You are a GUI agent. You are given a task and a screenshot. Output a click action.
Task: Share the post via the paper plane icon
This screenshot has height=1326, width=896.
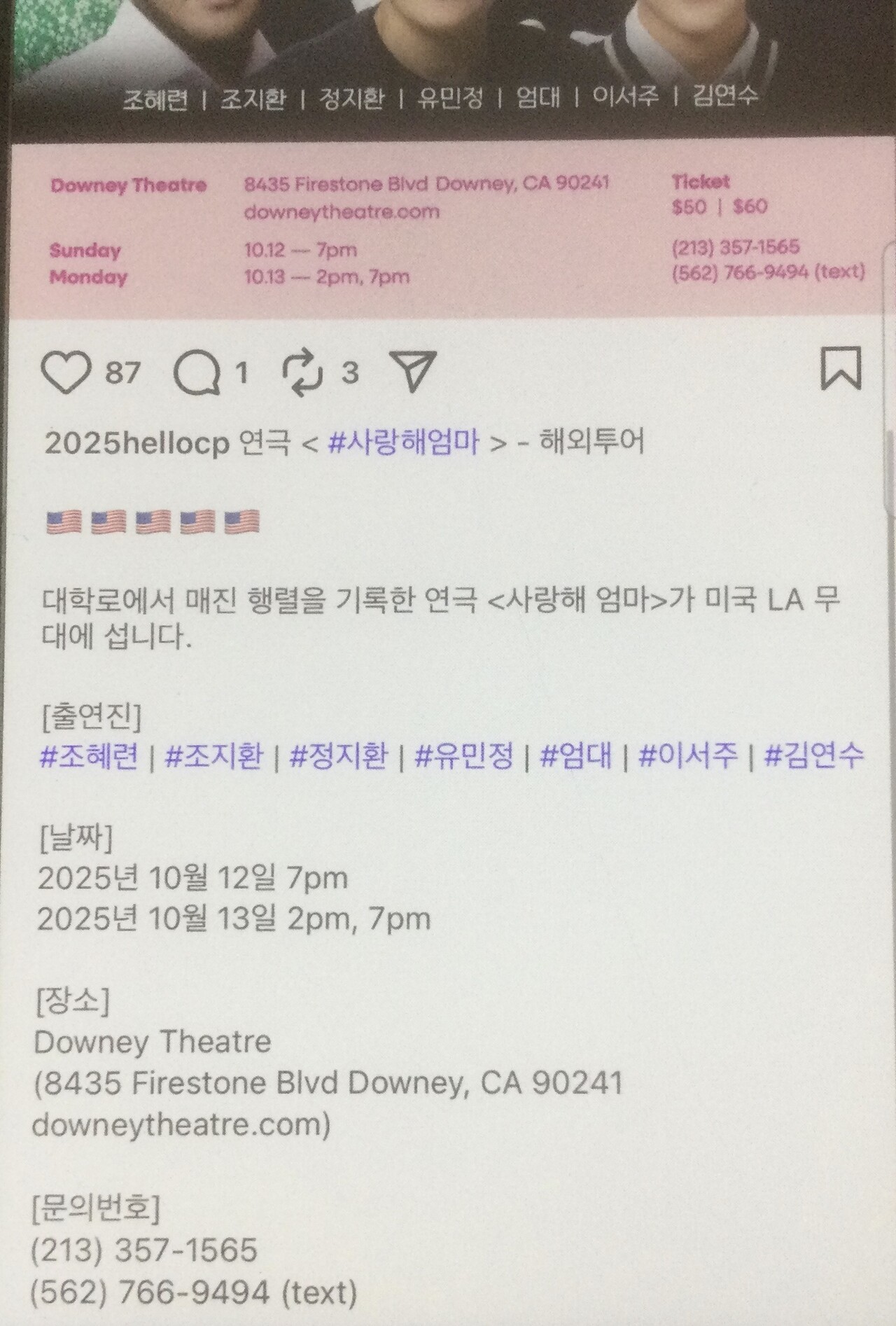[413, 371]
